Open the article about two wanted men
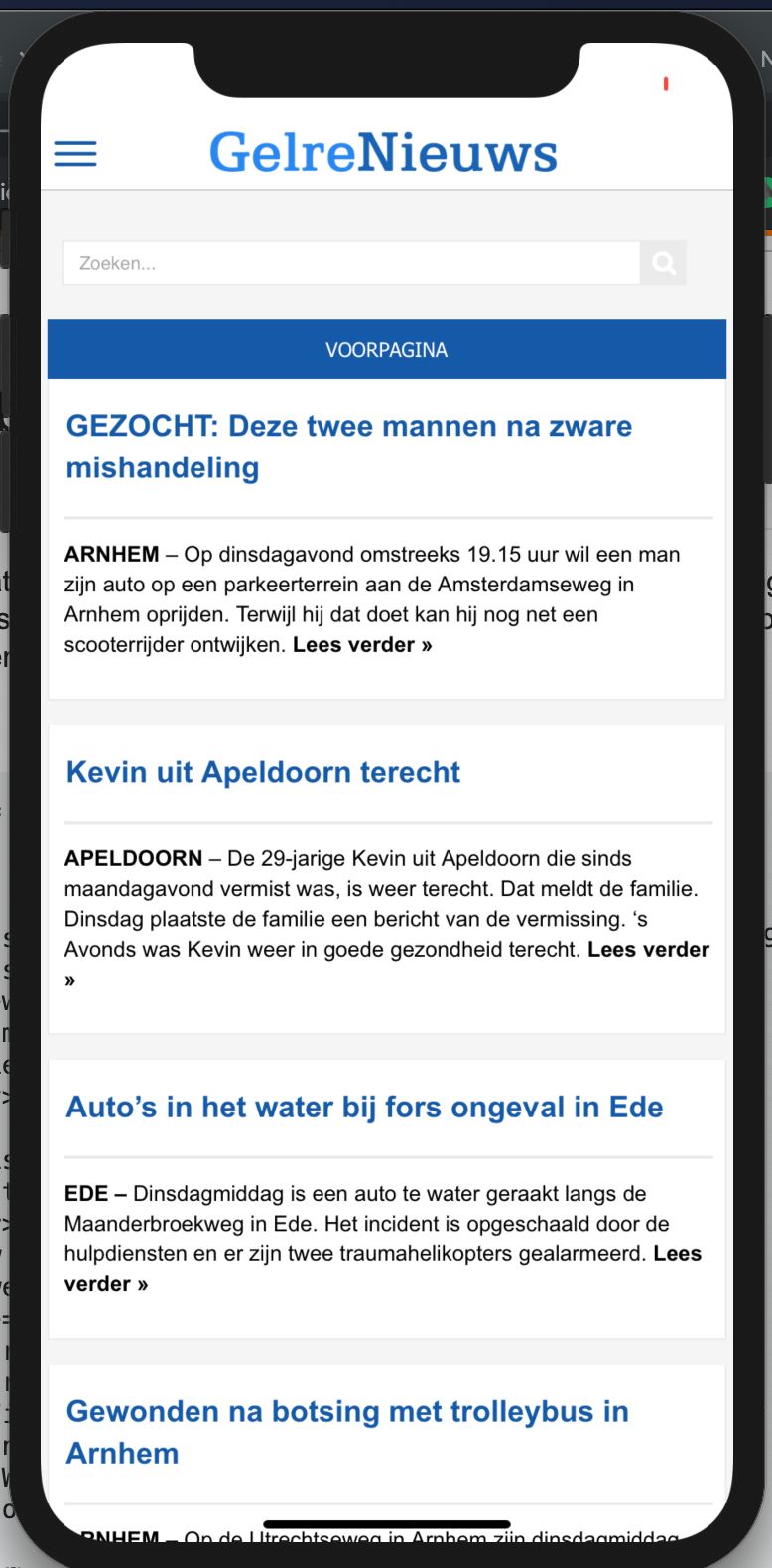 [348, 446]
